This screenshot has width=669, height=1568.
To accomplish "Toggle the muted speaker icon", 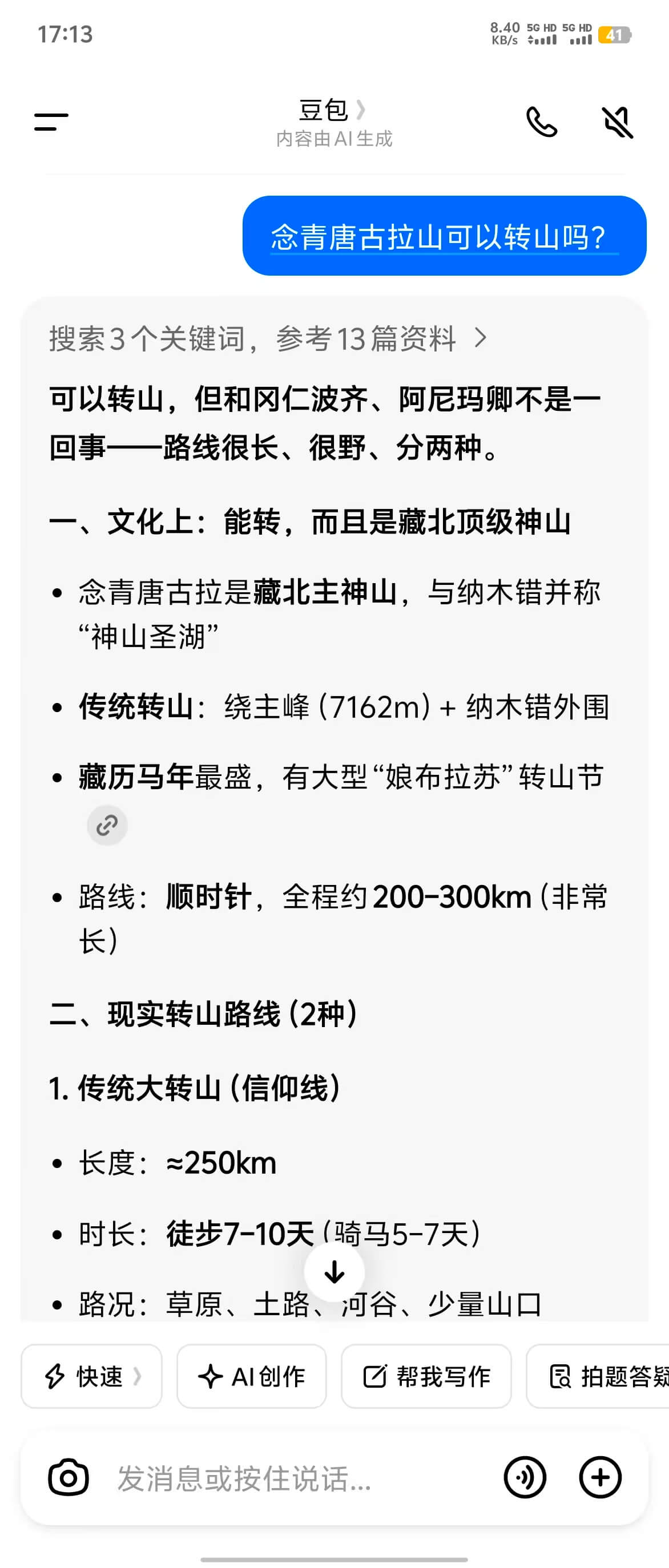I will coord(617,122).
